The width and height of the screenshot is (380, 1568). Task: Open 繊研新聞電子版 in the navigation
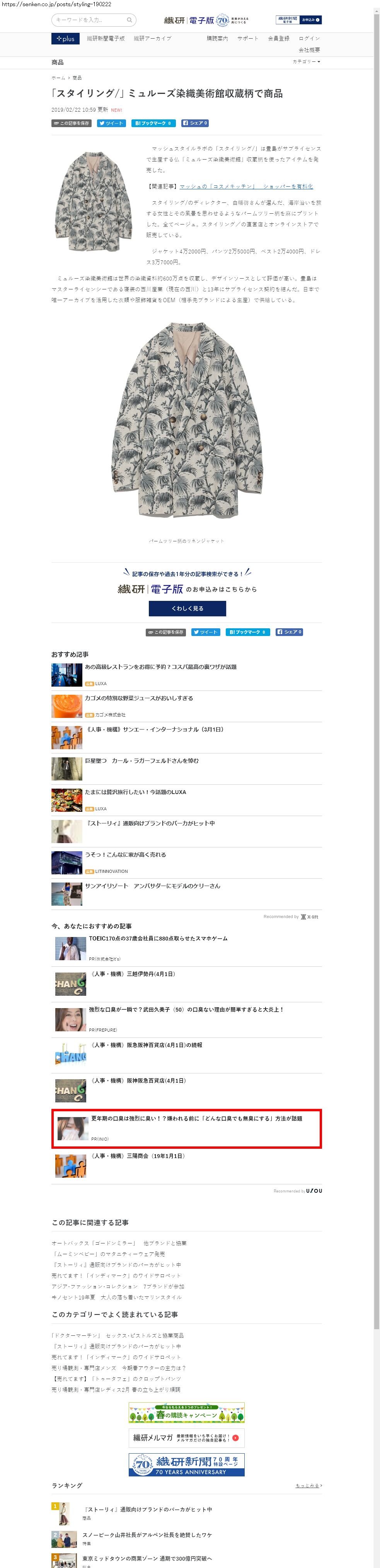106,38
